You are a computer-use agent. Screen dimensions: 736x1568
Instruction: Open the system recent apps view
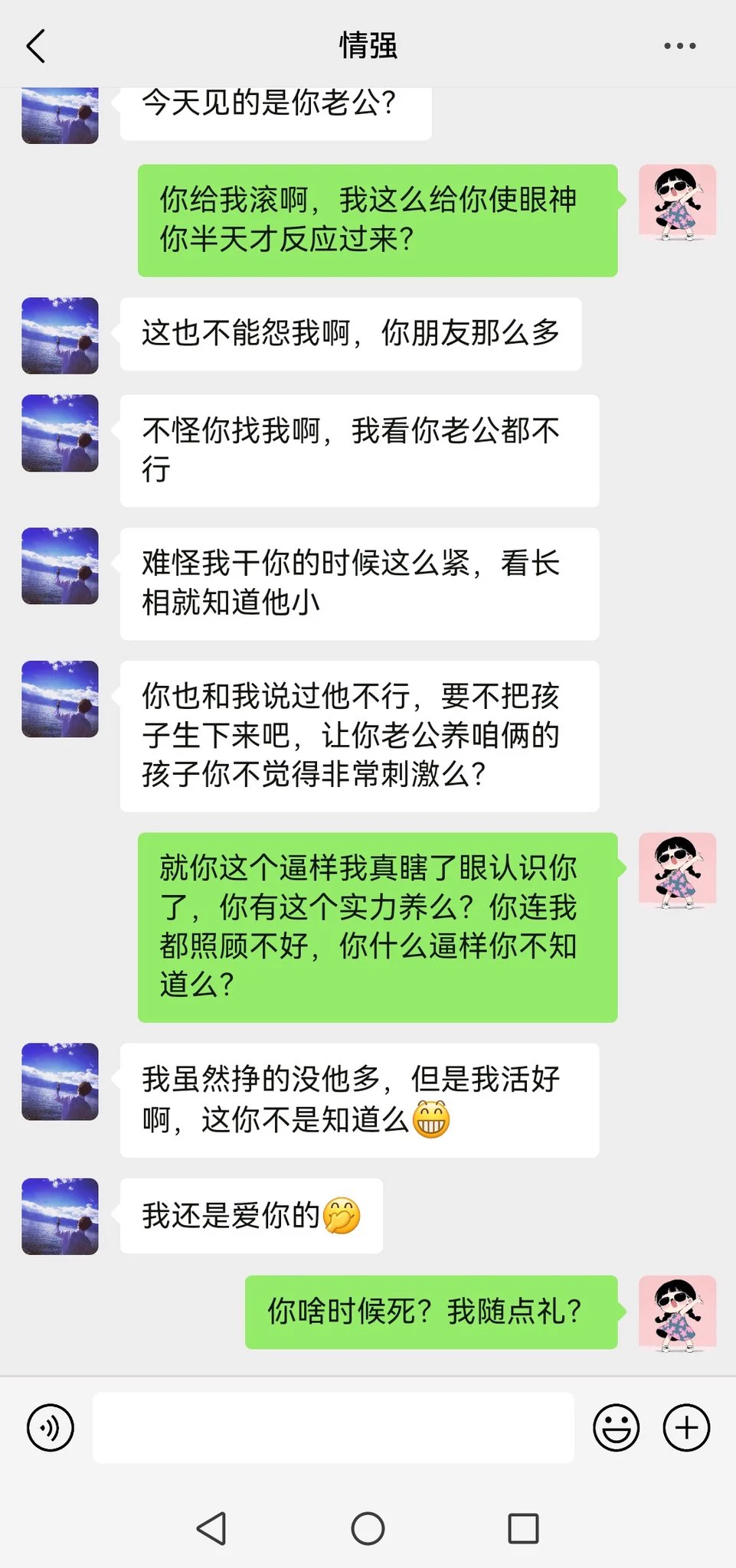tap(523, 1529)
